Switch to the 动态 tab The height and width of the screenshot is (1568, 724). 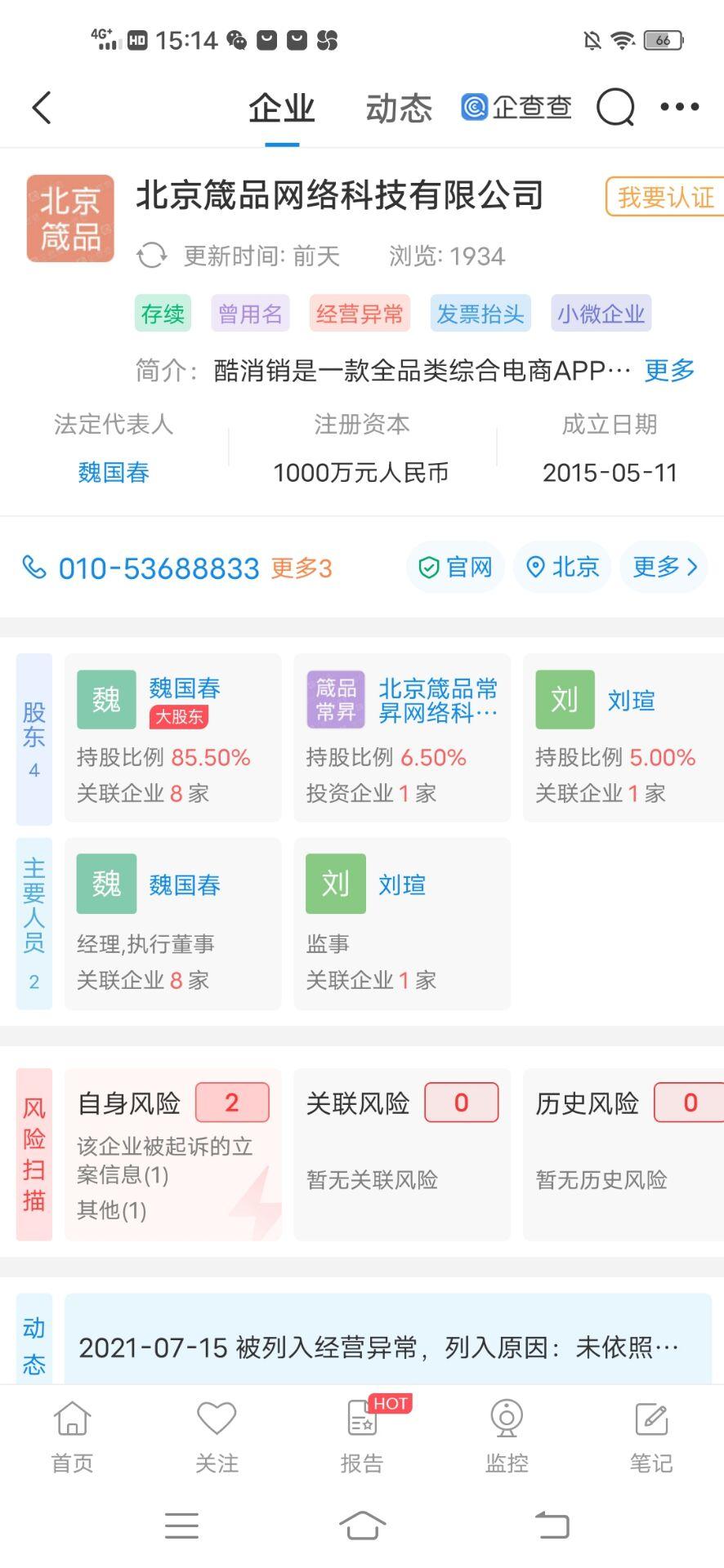399,108
